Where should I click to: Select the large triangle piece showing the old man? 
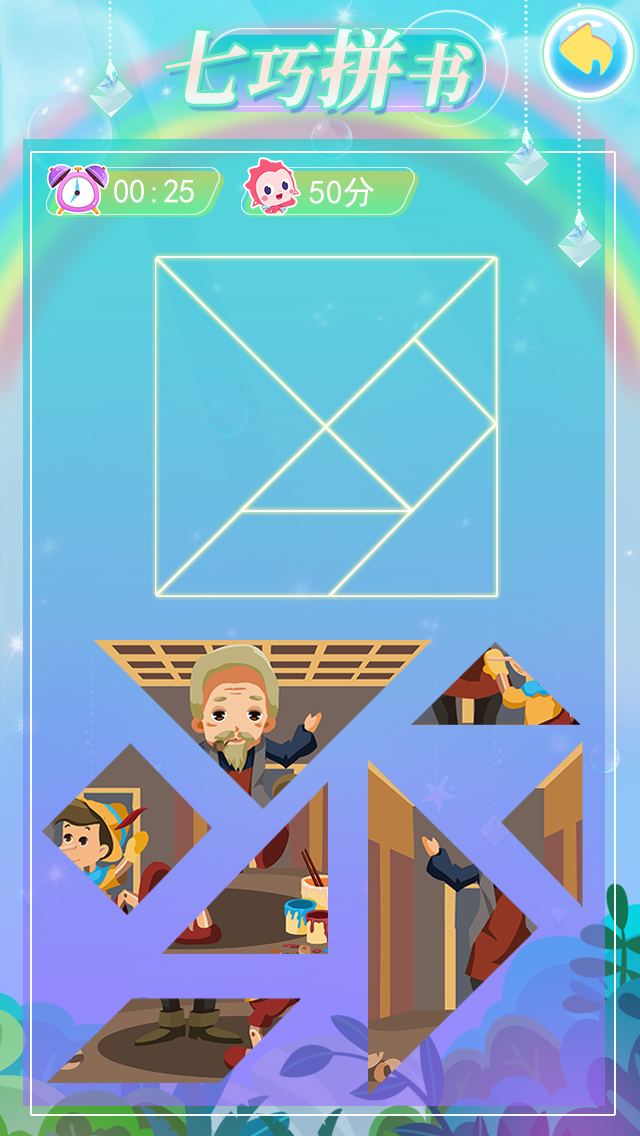pos(262,700)
